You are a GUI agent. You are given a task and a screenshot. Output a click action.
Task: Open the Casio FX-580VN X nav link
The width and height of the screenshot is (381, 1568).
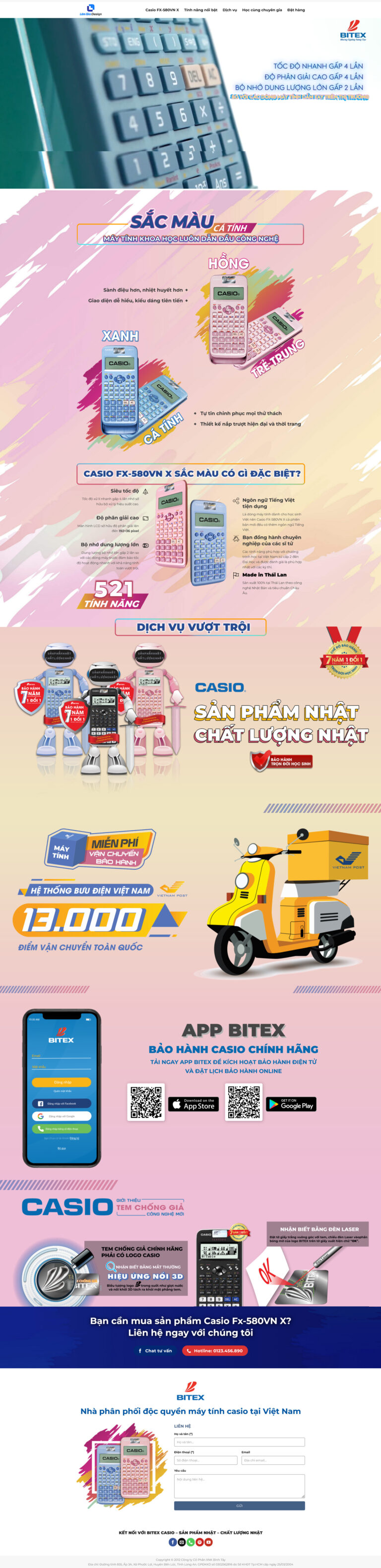(x=162, y=10)
